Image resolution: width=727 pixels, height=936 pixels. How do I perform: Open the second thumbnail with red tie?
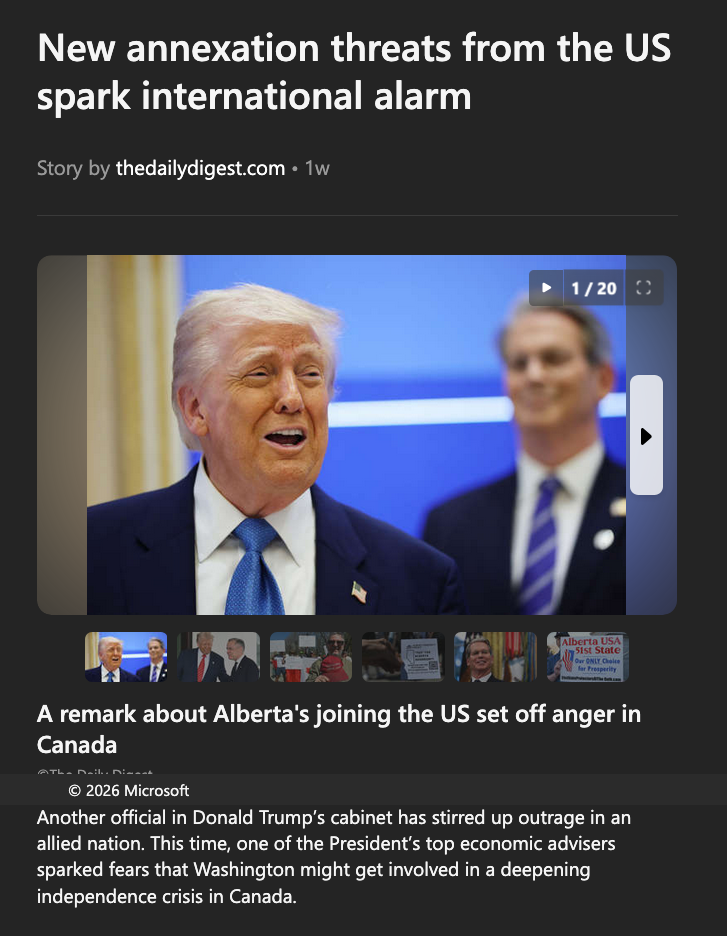(218, 657)
